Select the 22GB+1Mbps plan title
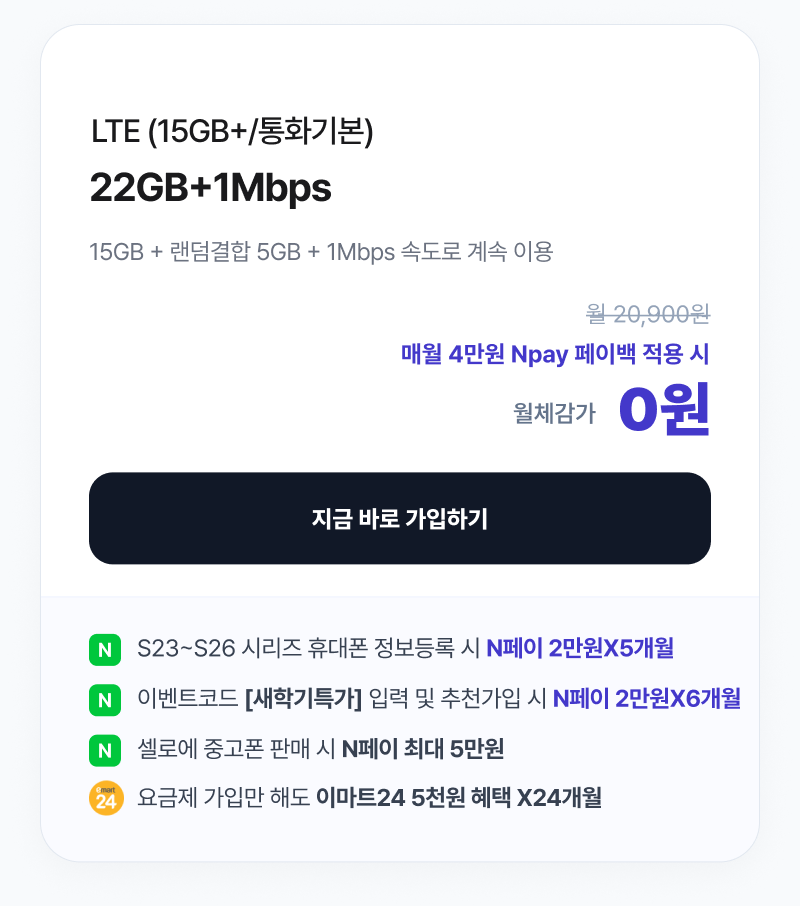The width and height of the screenshot is (800, 907). point(210,188)
